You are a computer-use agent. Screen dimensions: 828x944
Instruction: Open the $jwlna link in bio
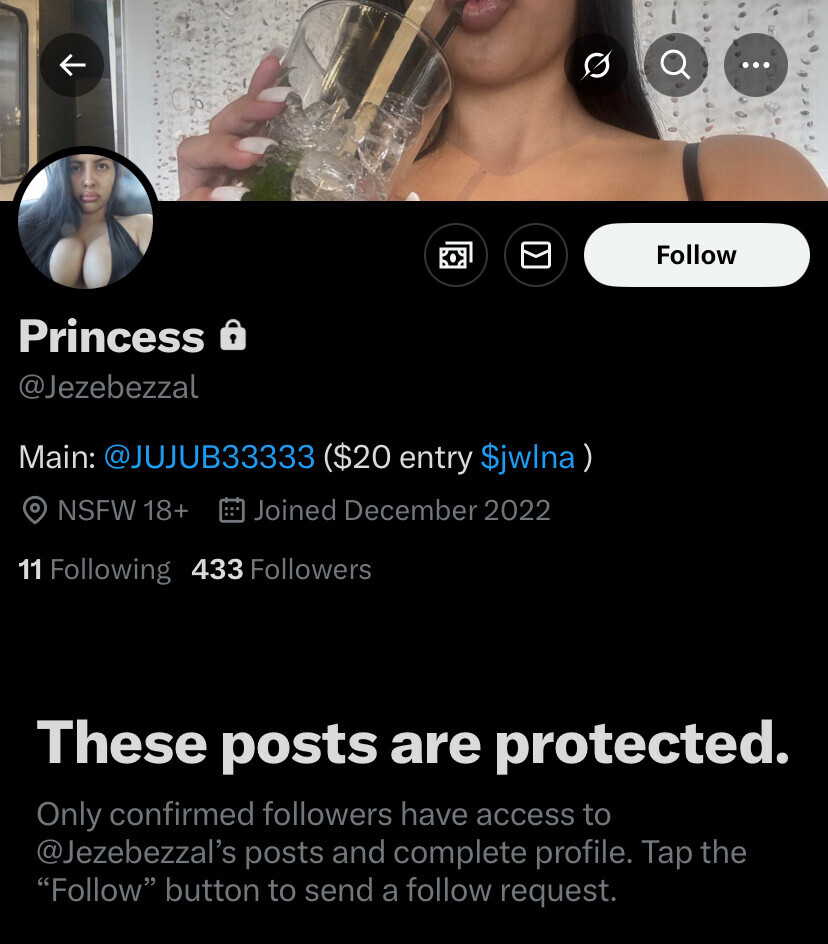527,457
